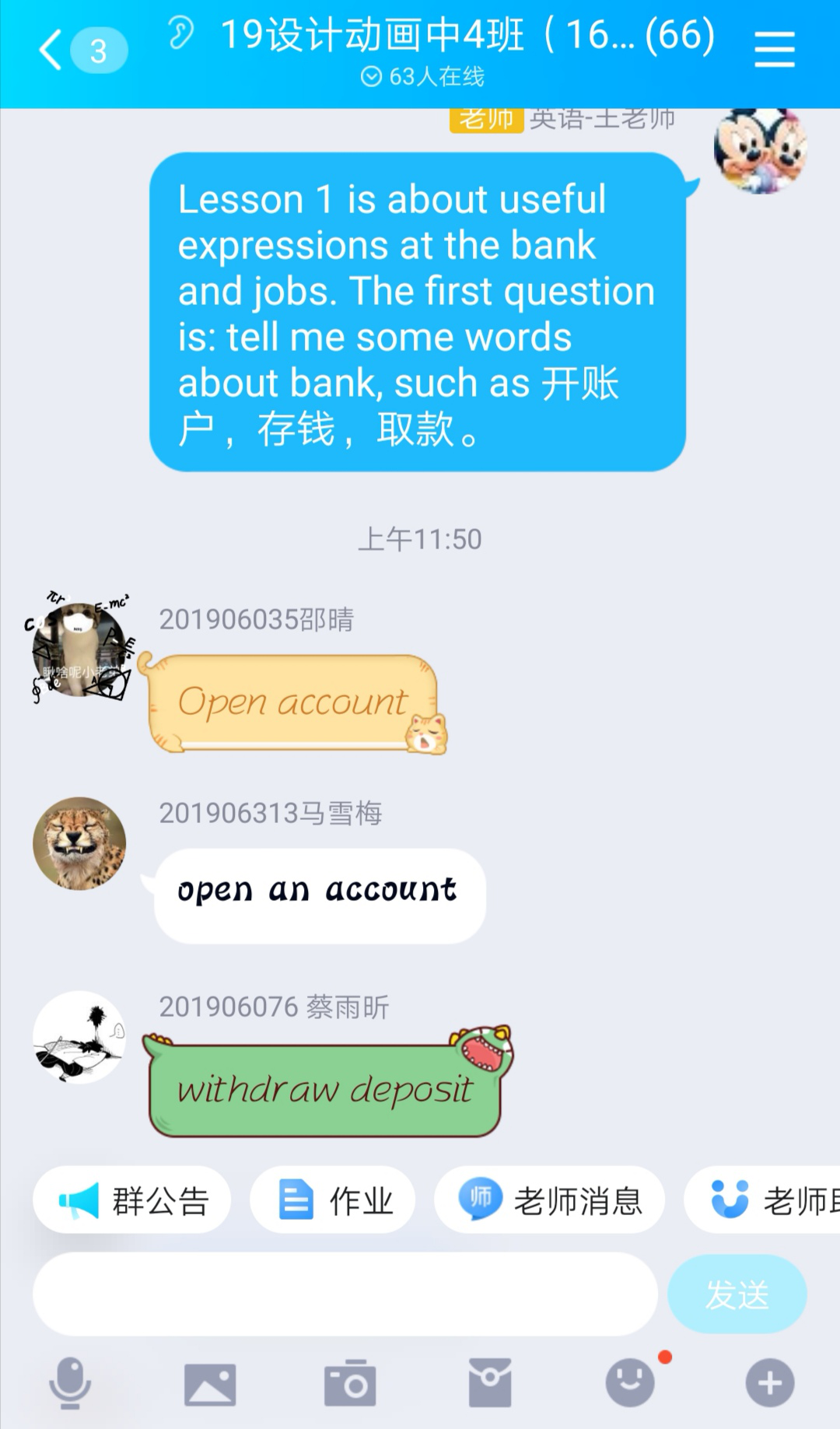
Task: Show 63人在线 online members list
Action: point(423,76)
